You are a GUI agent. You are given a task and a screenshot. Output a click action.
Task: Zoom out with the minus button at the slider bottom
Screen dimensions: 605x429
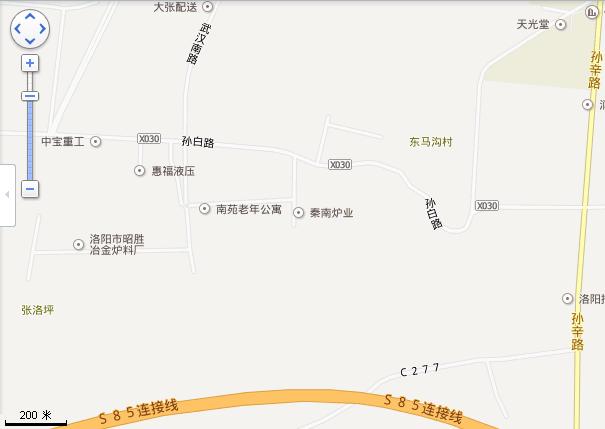pos(30,189)
